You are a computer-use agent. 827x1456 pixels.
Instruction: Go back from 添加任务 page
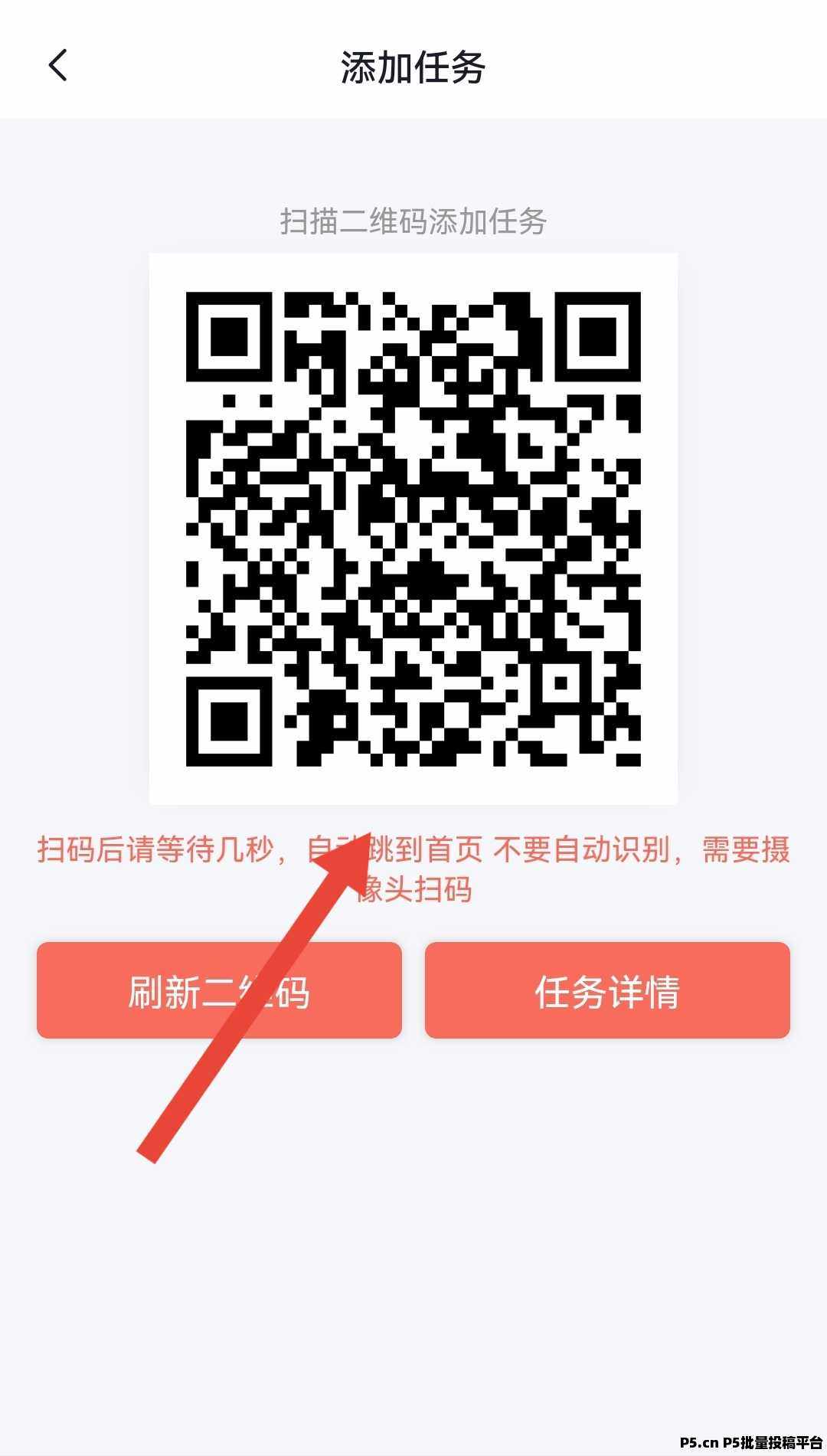pos(58,66)
